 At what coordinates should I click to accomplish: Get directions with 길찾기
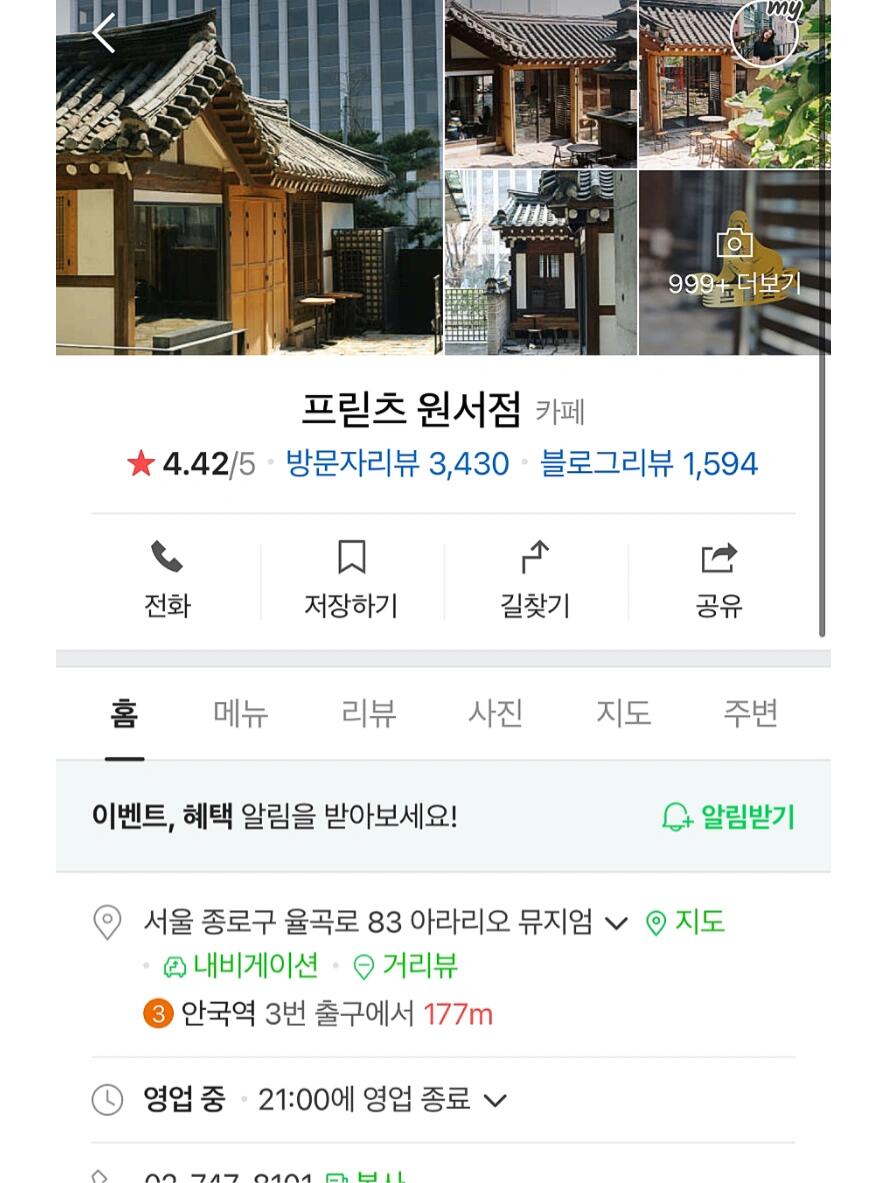pos(535,579)
